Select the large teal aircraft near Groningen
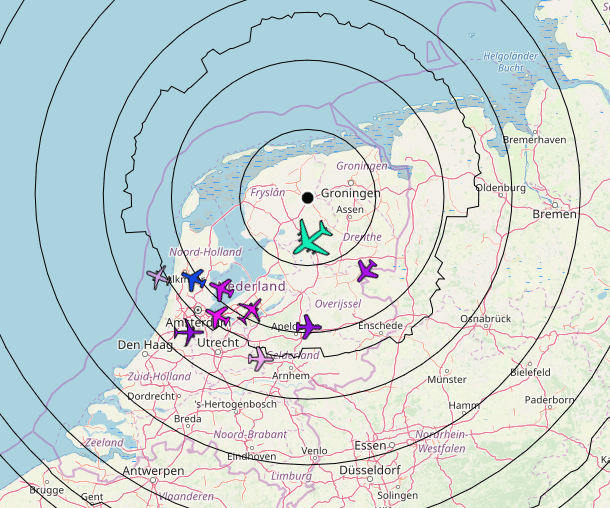 click(x=313, y=238)
